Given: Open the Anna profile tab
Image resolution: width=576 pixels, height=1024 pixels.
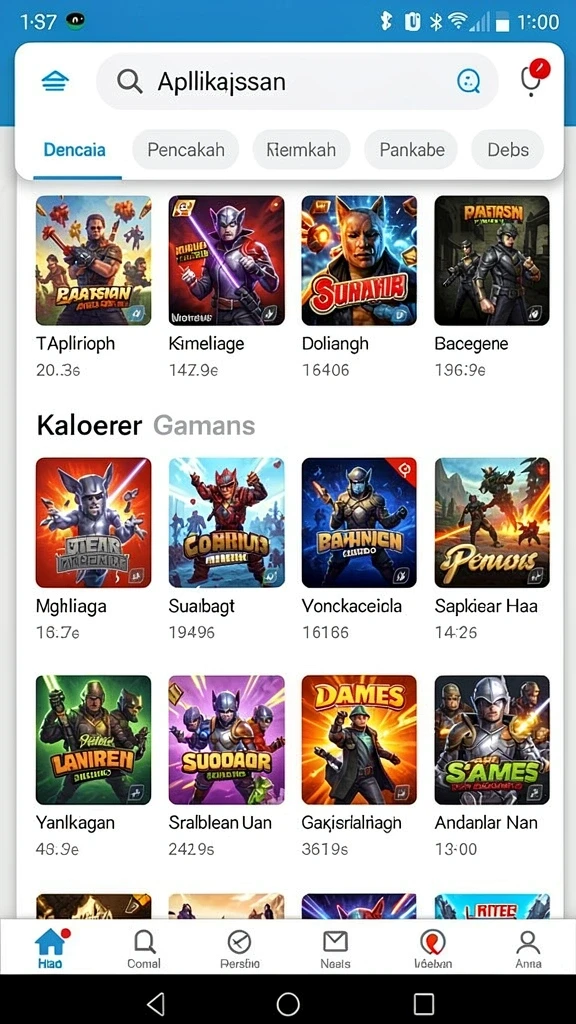Looking at the screenshot, I should [528, 949].
